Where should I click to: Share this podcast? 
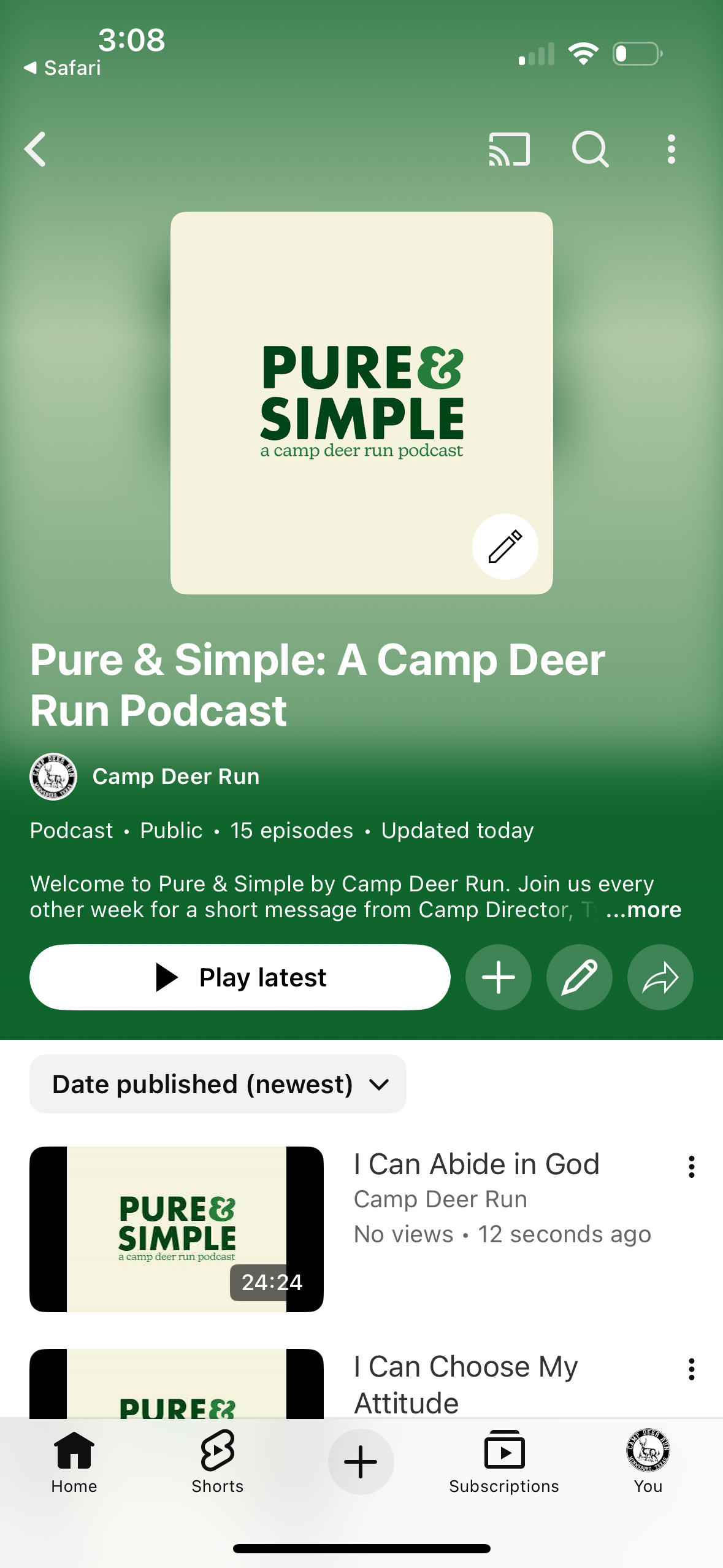tap(660, 977)
